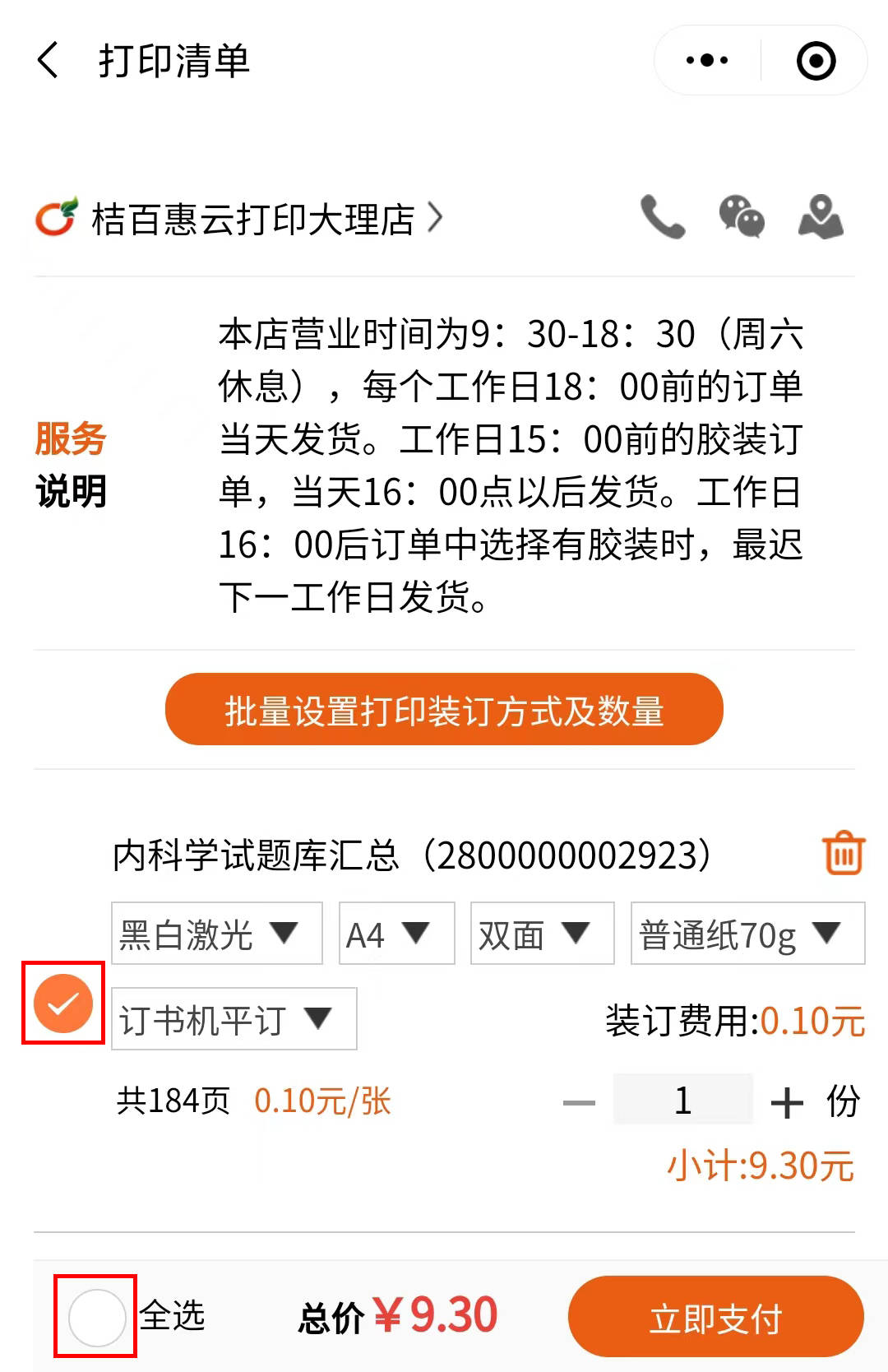Increase the copy count with plus
Viewport: 888px width, 1372px height.
[787, 1102]
